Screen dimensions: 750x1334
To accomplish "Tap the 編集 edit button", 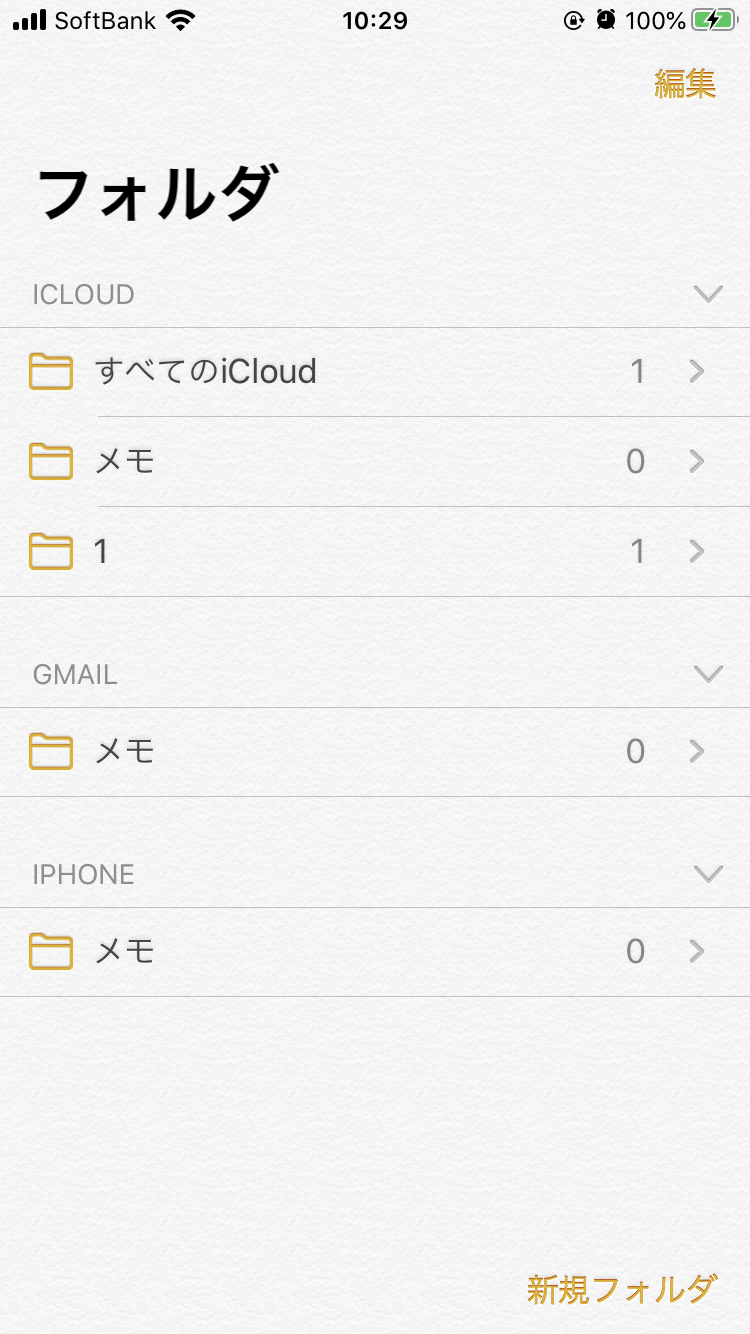I will point(685,84).
